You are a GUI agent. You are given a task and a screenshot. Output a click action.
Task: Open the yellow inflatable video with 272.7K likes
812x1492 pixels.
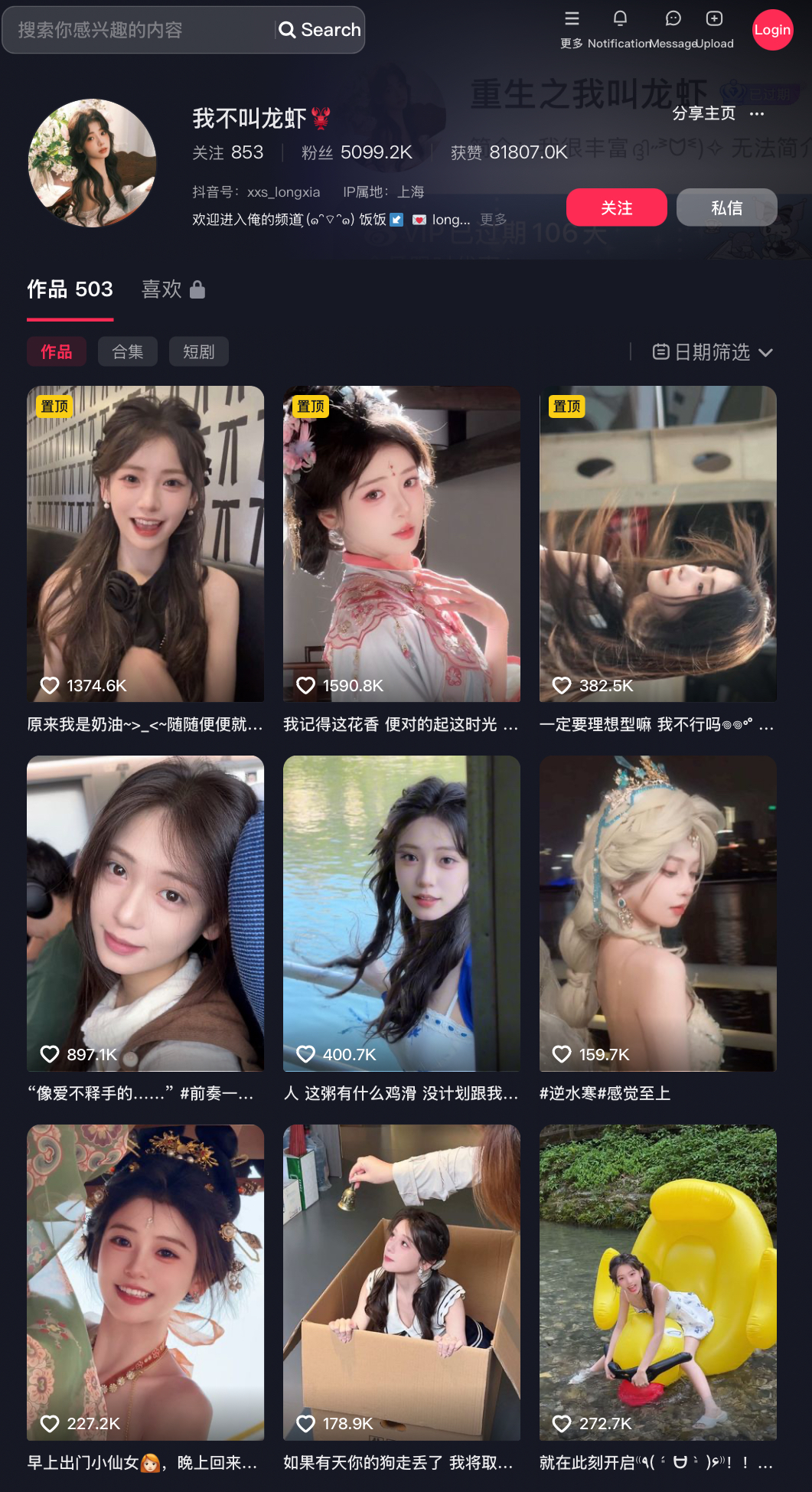click(658, 1282)
